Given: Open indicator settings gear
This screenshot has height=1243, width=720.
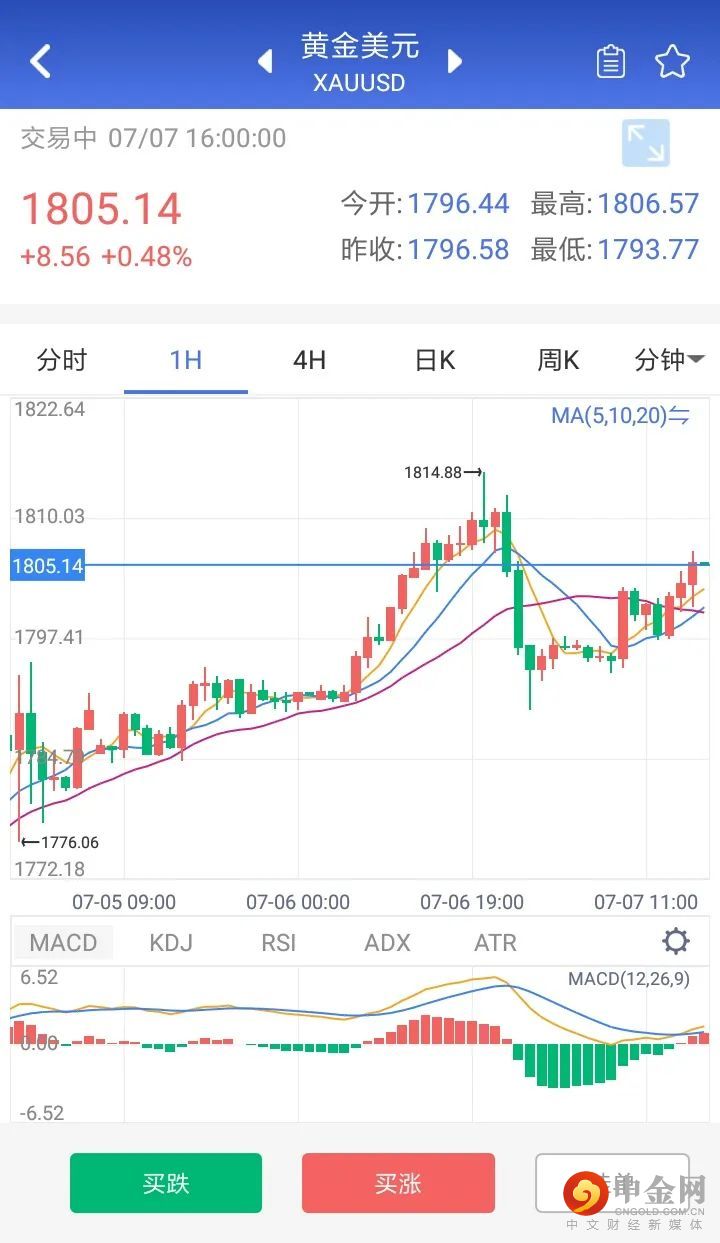Looking at the screenshot, I should coord(676,941).
